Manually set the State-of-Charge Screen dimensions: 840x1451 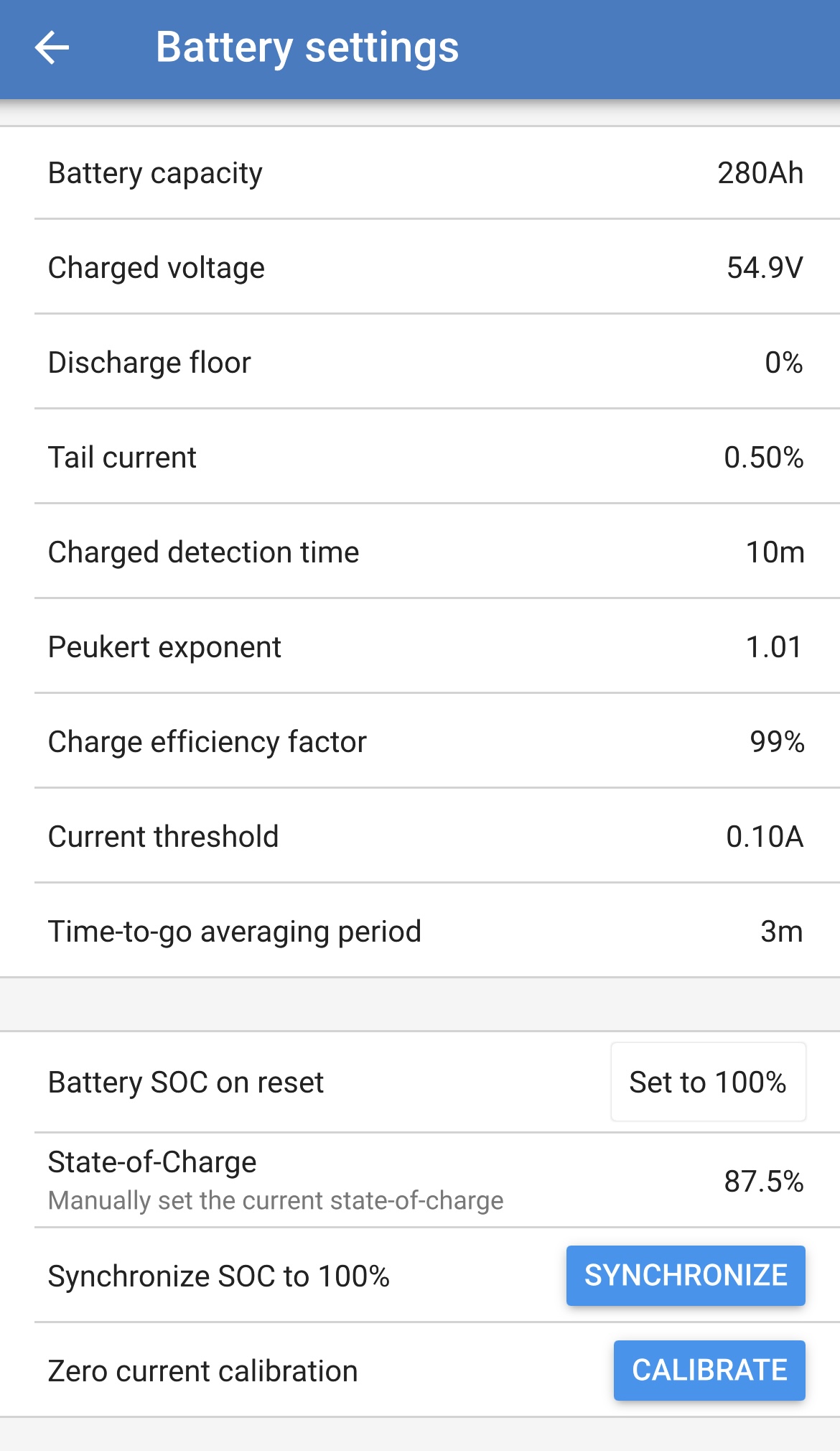pyautogui.click(x=420, y=1181)
